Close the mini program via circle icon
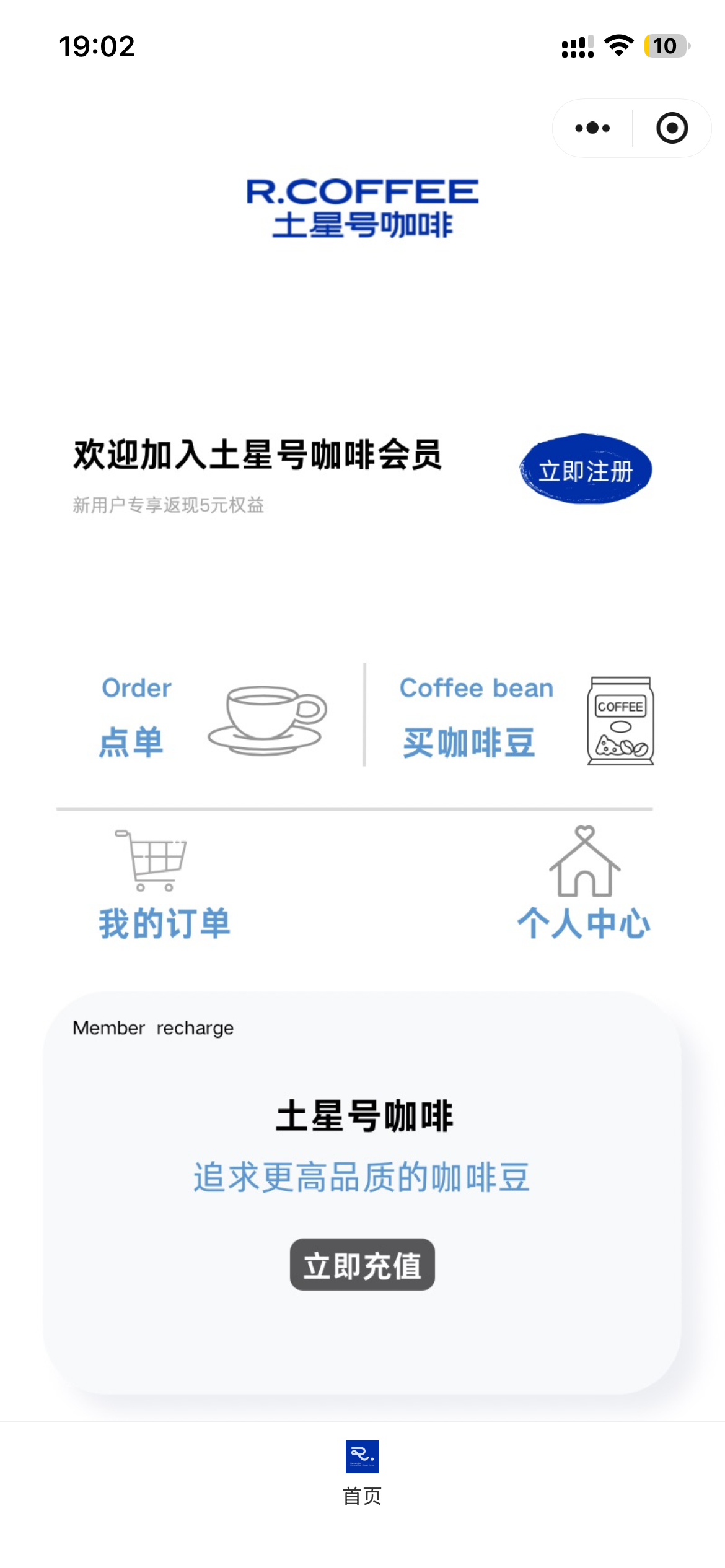This screenshot has height=1568, width=725. (672, 128)
